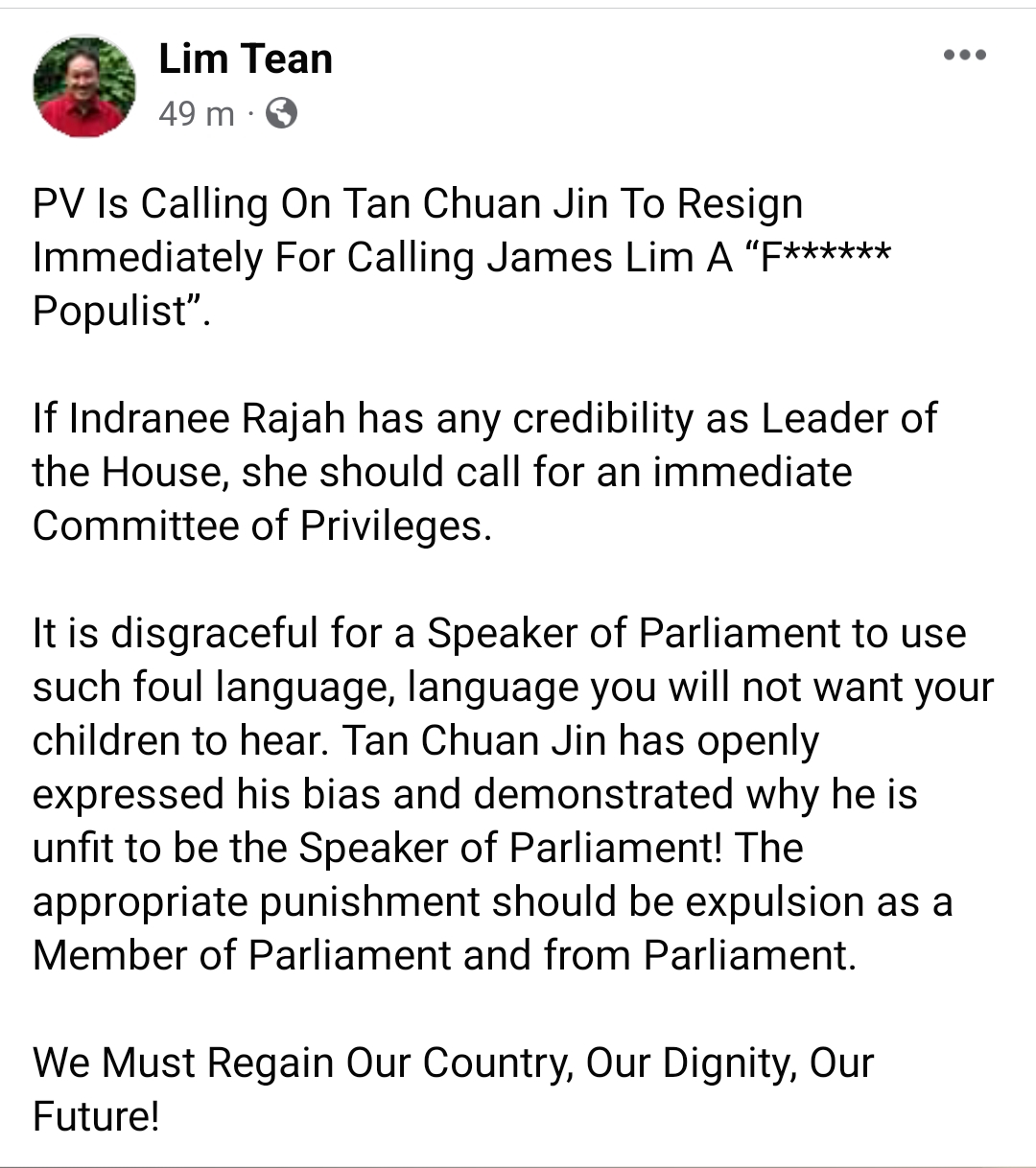Tap the public audience globe icon
Screen dimensions: 1036x1168
point(281,114)
